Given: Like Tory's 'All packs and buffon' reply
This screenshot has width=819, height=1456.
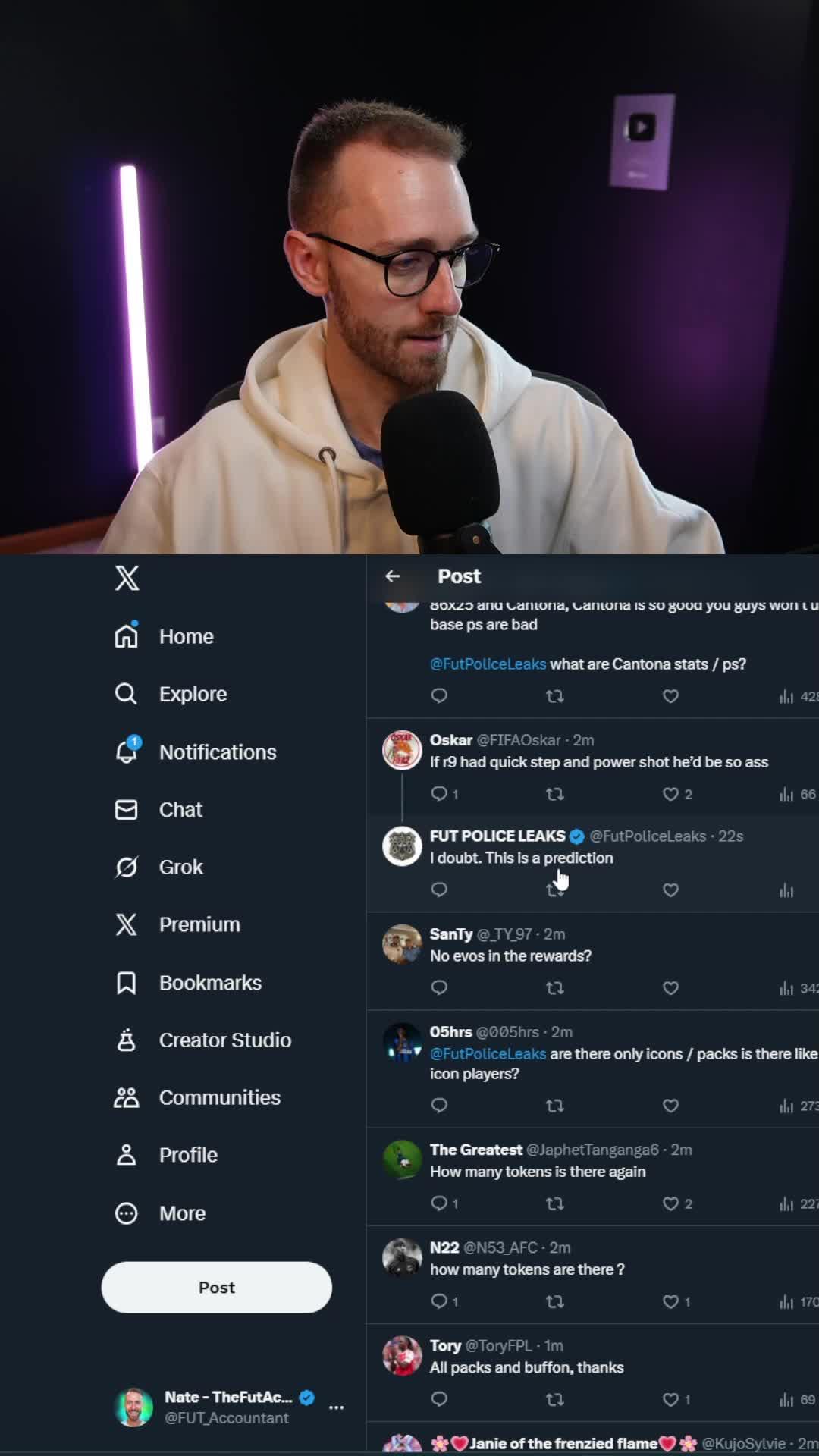Looking at the screenshot, I should tap(670, 1399).
